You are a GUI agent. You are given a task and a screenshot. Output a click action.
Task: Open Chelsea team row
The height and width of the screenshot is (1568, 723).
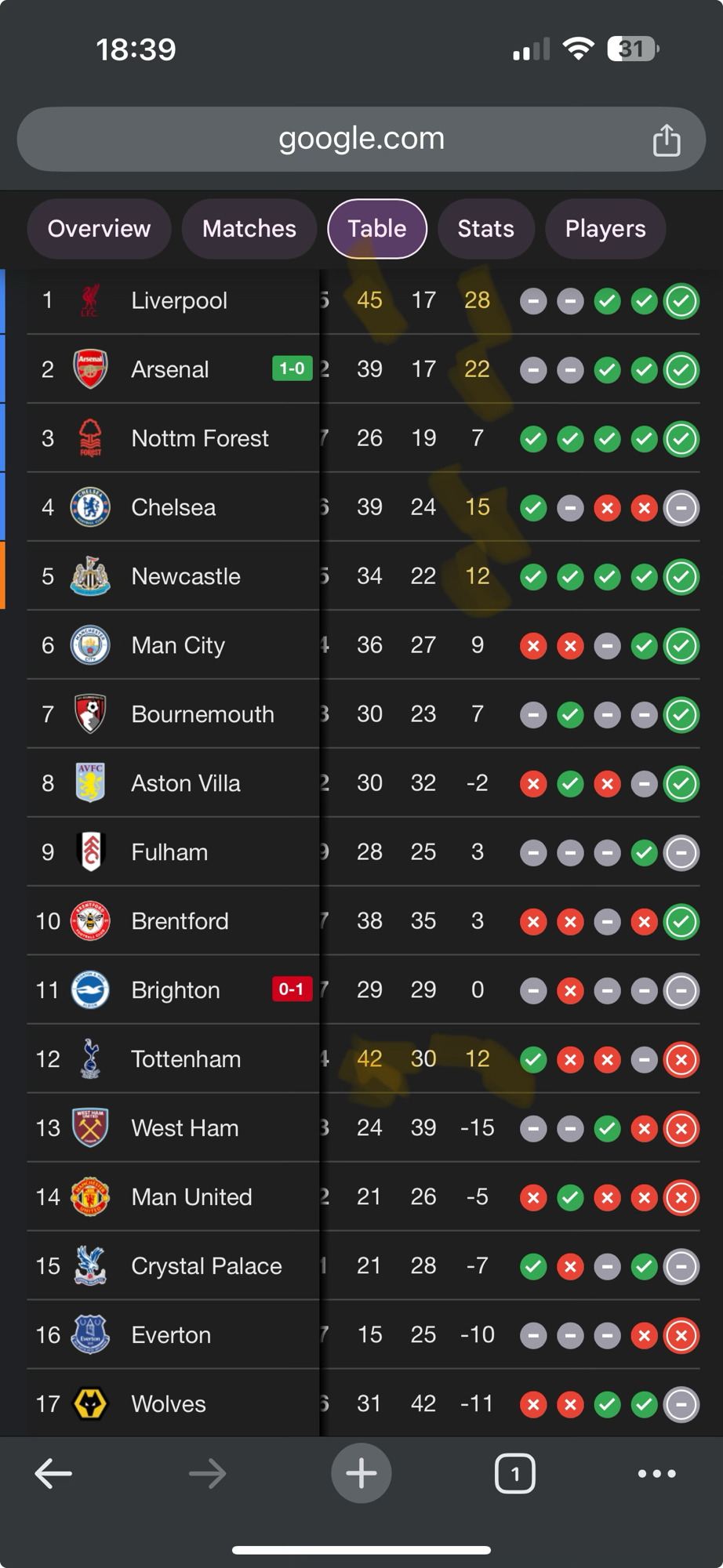173,507
